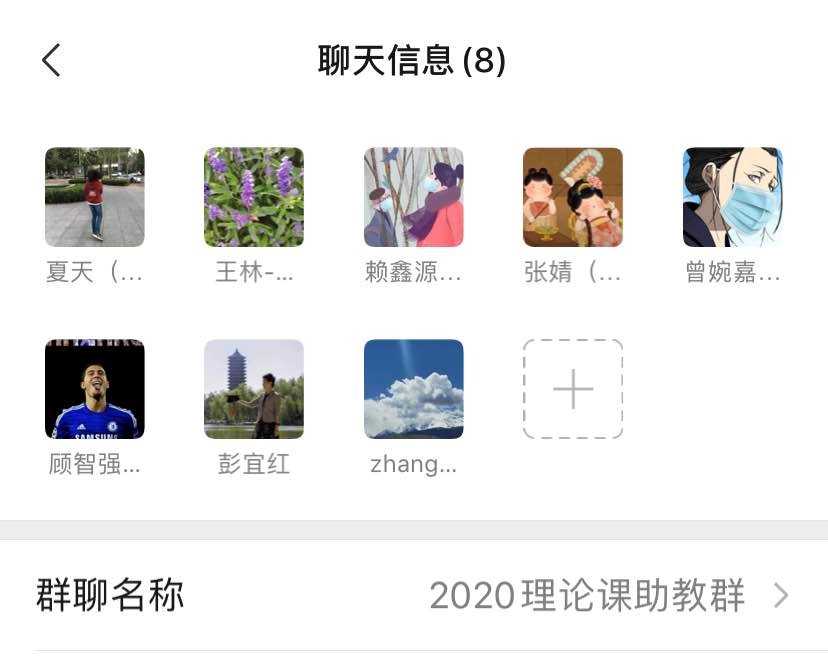Open 王林's member profile
The width and height of the screenshot is (828, 659).
point(254,197)
